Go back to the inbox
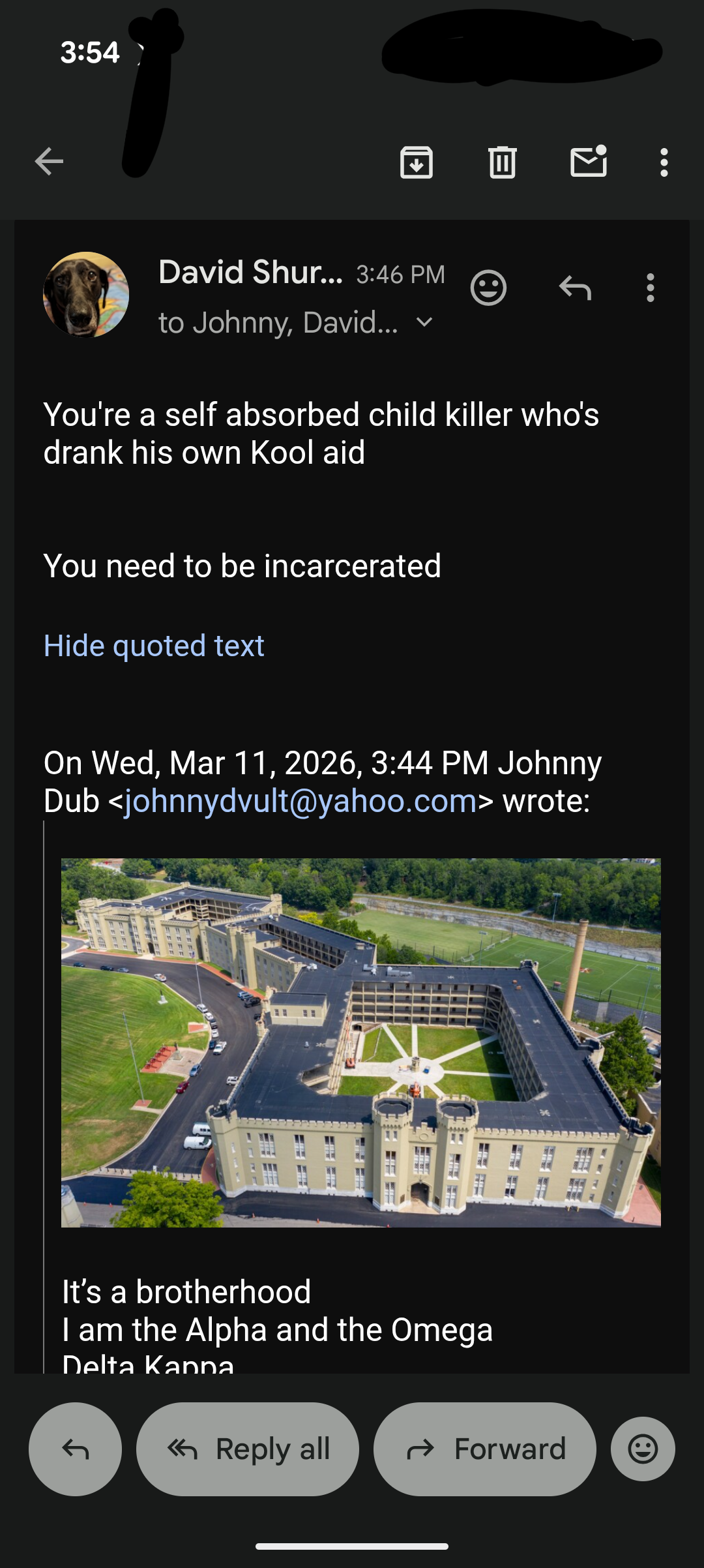The image size is (704, 1568). [50, 162]
